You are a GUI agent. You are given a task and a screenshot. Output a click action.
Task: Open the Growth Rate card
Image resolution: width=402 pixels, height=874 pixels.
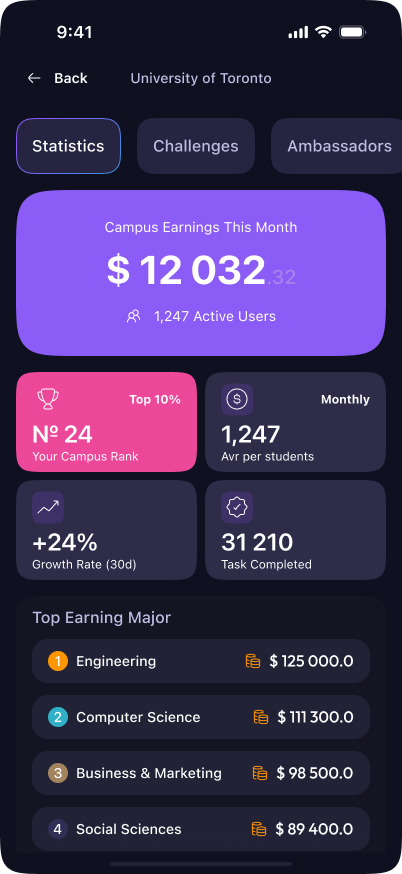coord(106,530)
